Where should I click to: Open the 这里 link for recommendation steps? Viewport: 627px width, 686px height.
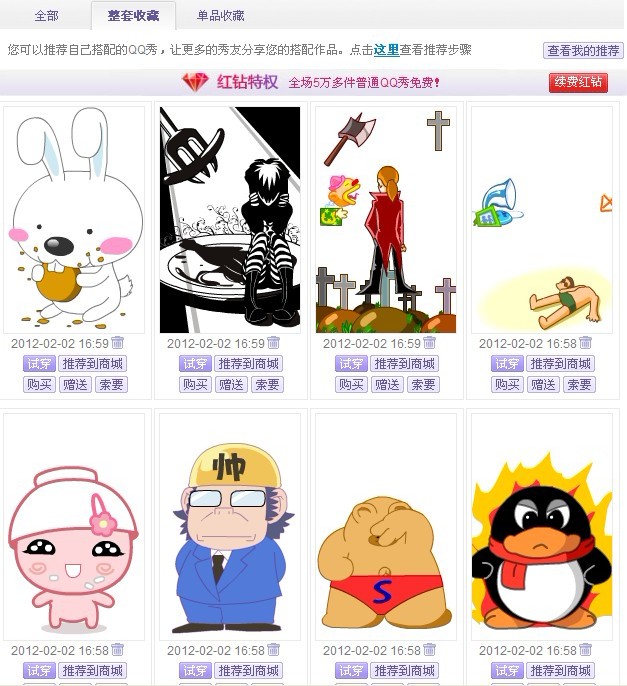tap(386, 49)
